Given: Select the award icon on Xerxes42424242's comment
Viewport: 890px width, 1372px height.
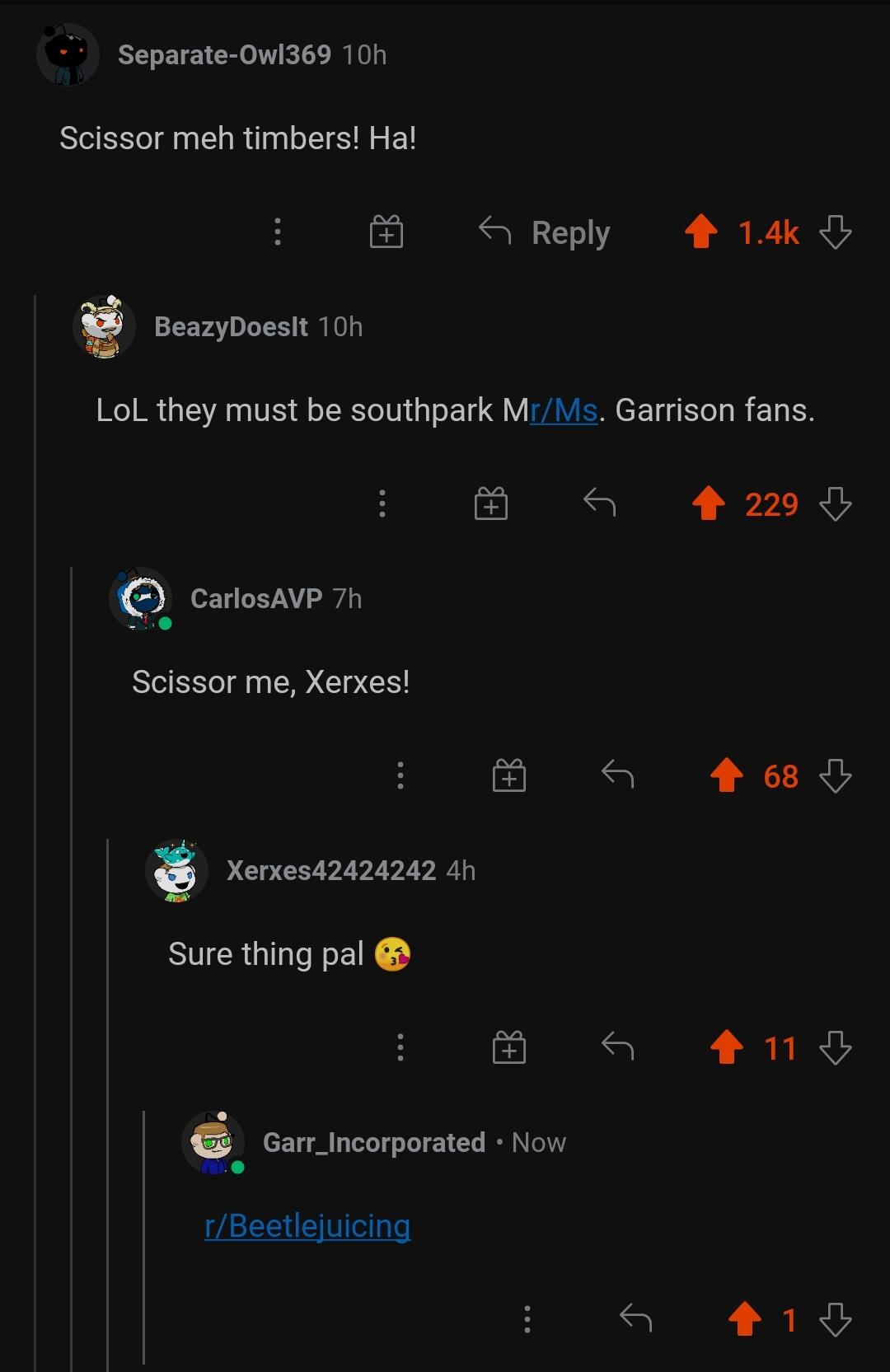Looking at the screenshot, I should [x=511, y=1047].
